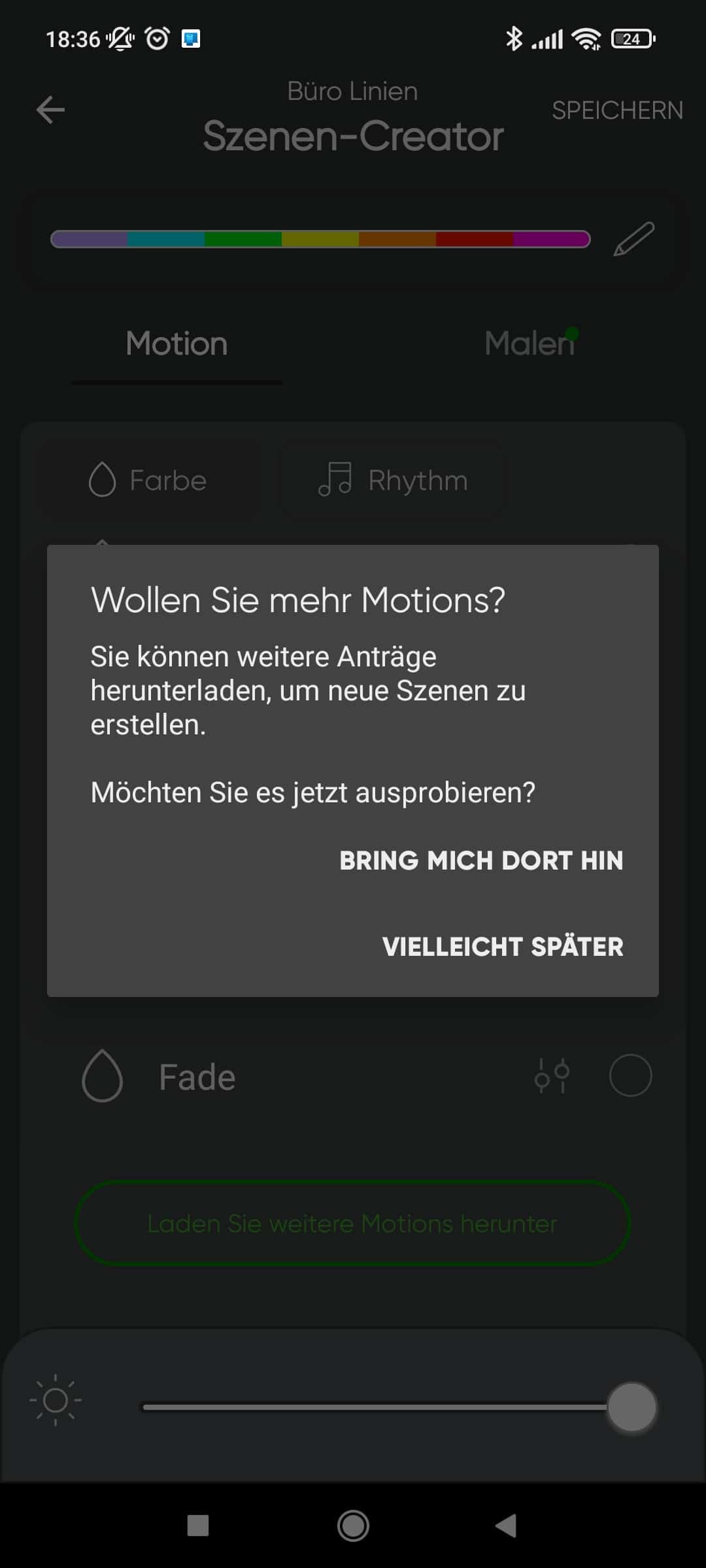Save the scene with SPEICHERN
Screen dimensions: 706x1568
(x=617, y=110)
